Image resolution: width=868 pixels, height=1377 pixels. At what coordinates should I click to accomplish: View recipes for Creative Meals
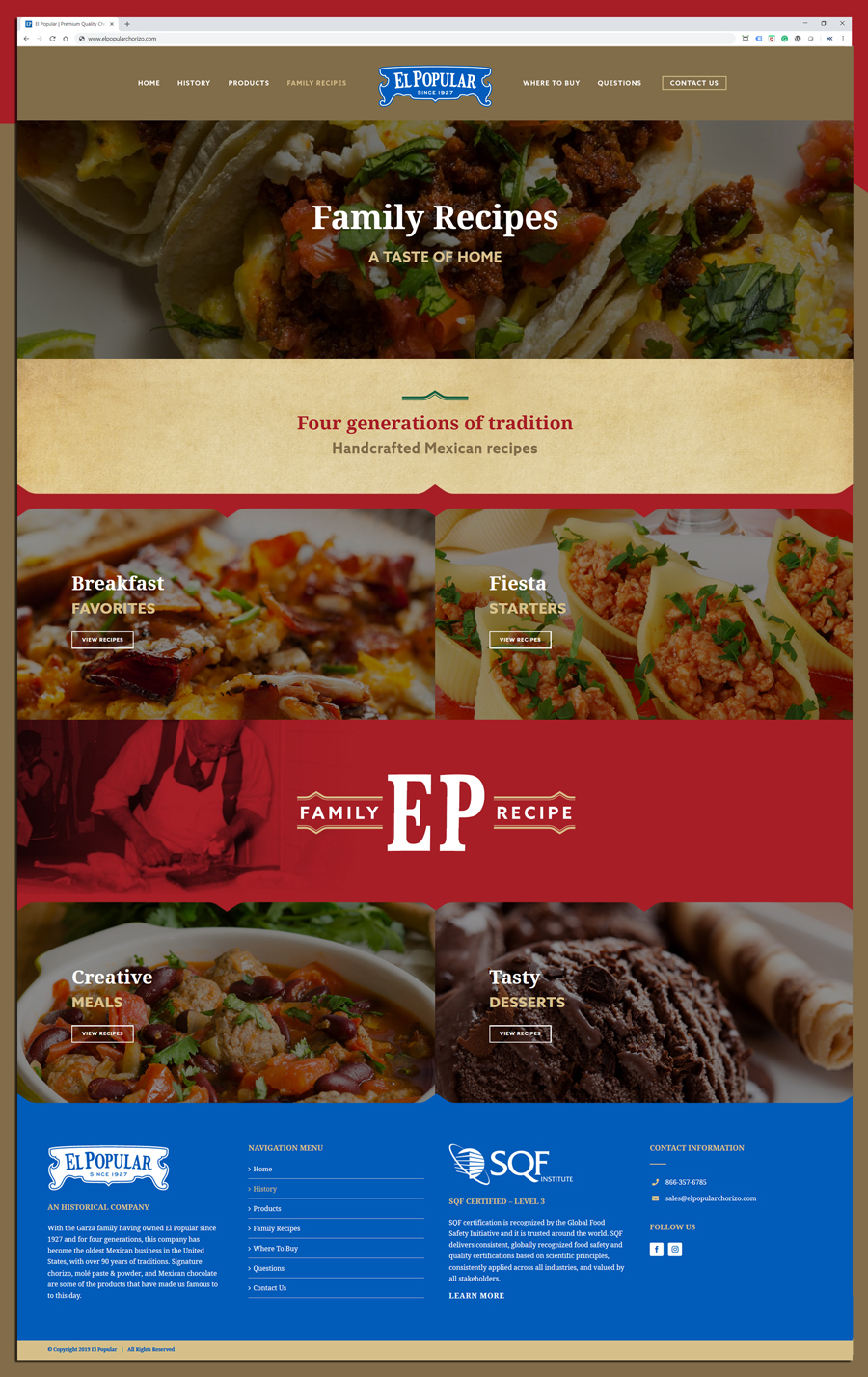[x=102, y=1033]
